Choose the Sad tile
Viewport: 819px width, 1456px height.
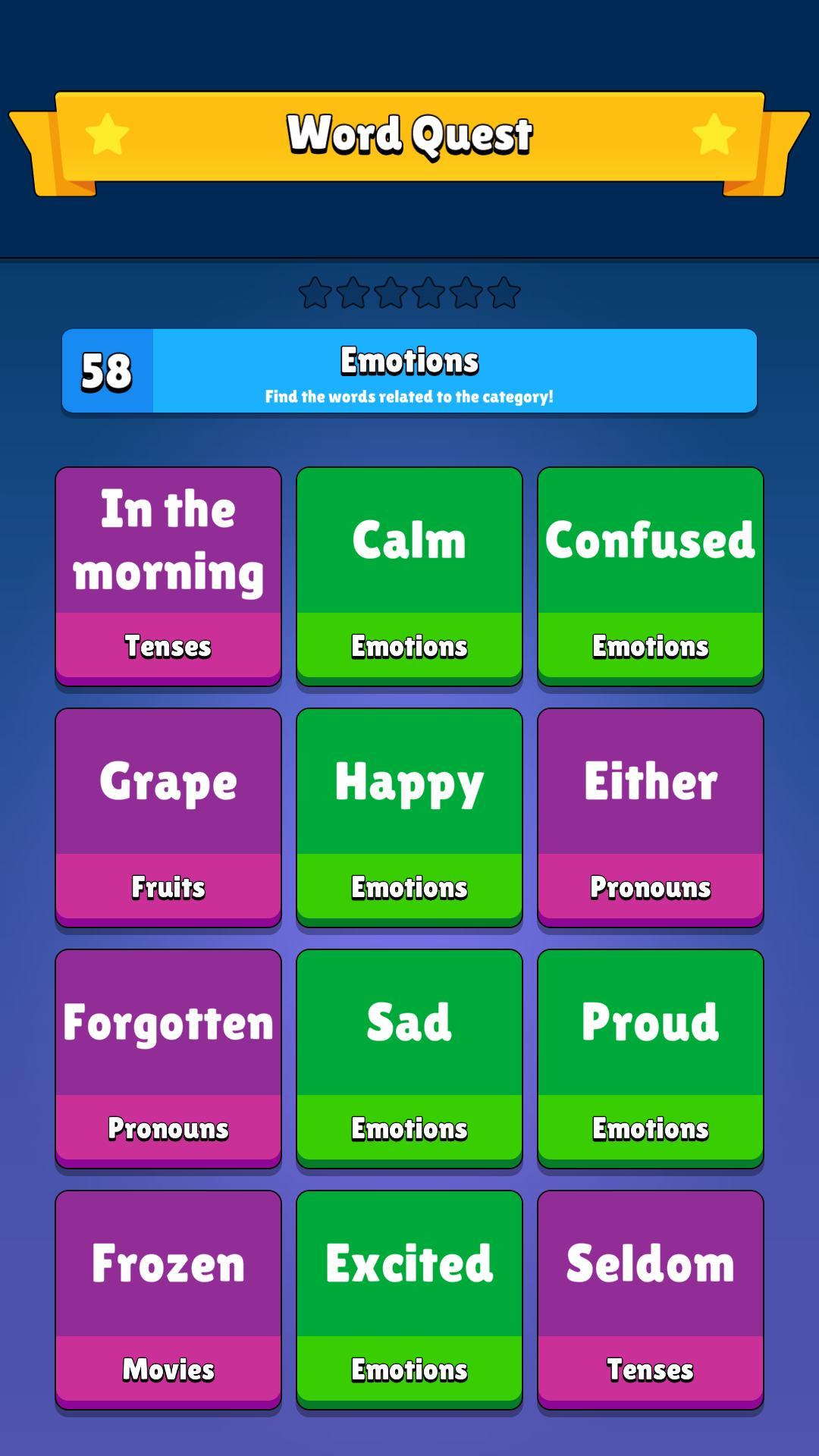pos(409,1059)
